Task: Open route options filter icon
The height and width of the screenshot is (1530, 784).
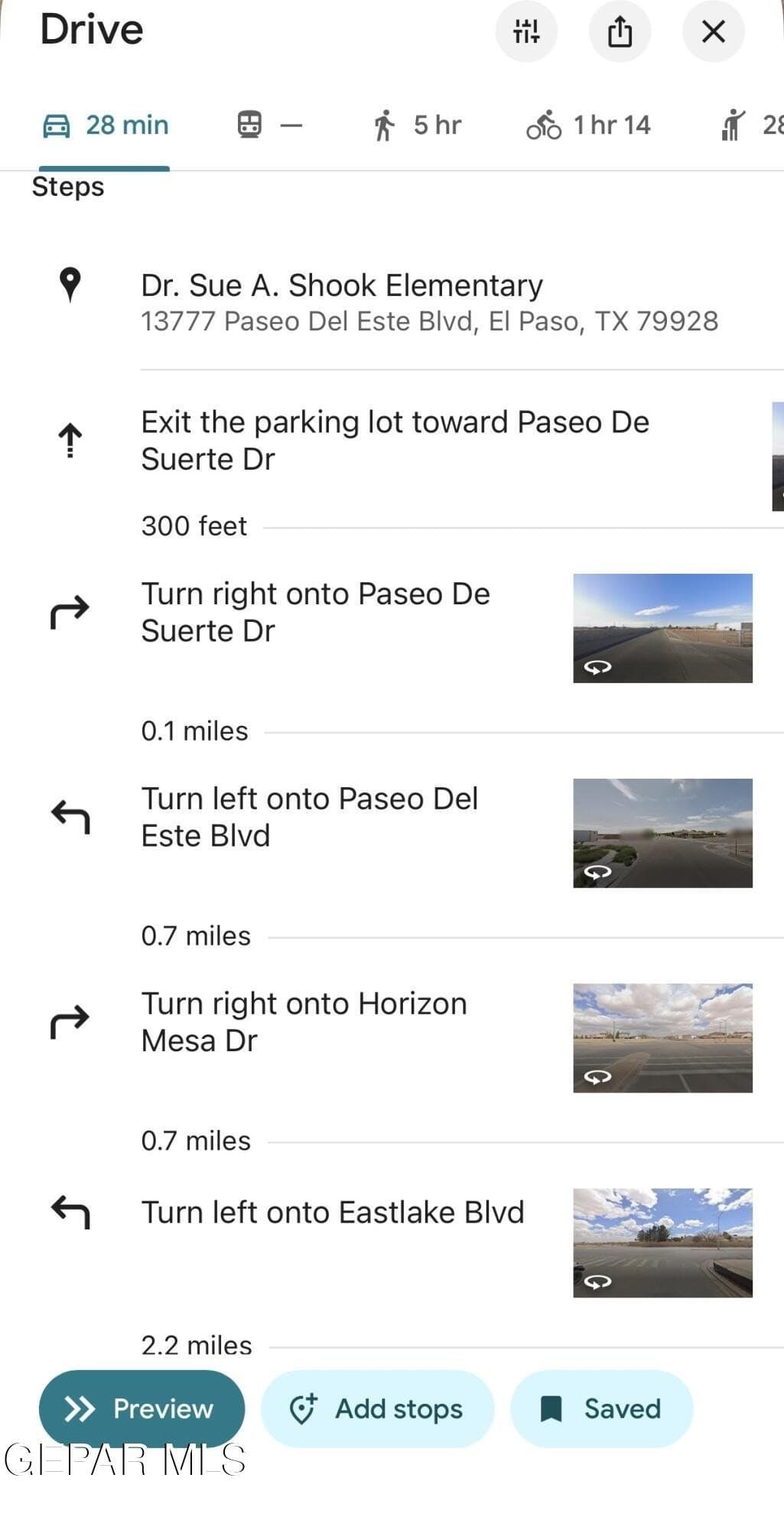Action: point(526,31)
